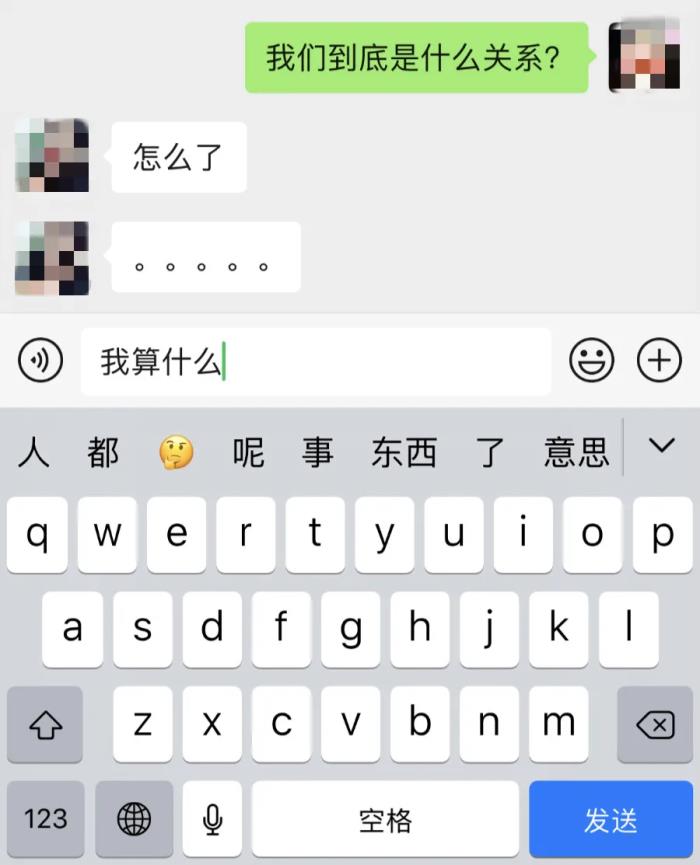Viewport: 700px width, 865px height.
Task: Toggle the shift key
Action: (x=45, y=725)
